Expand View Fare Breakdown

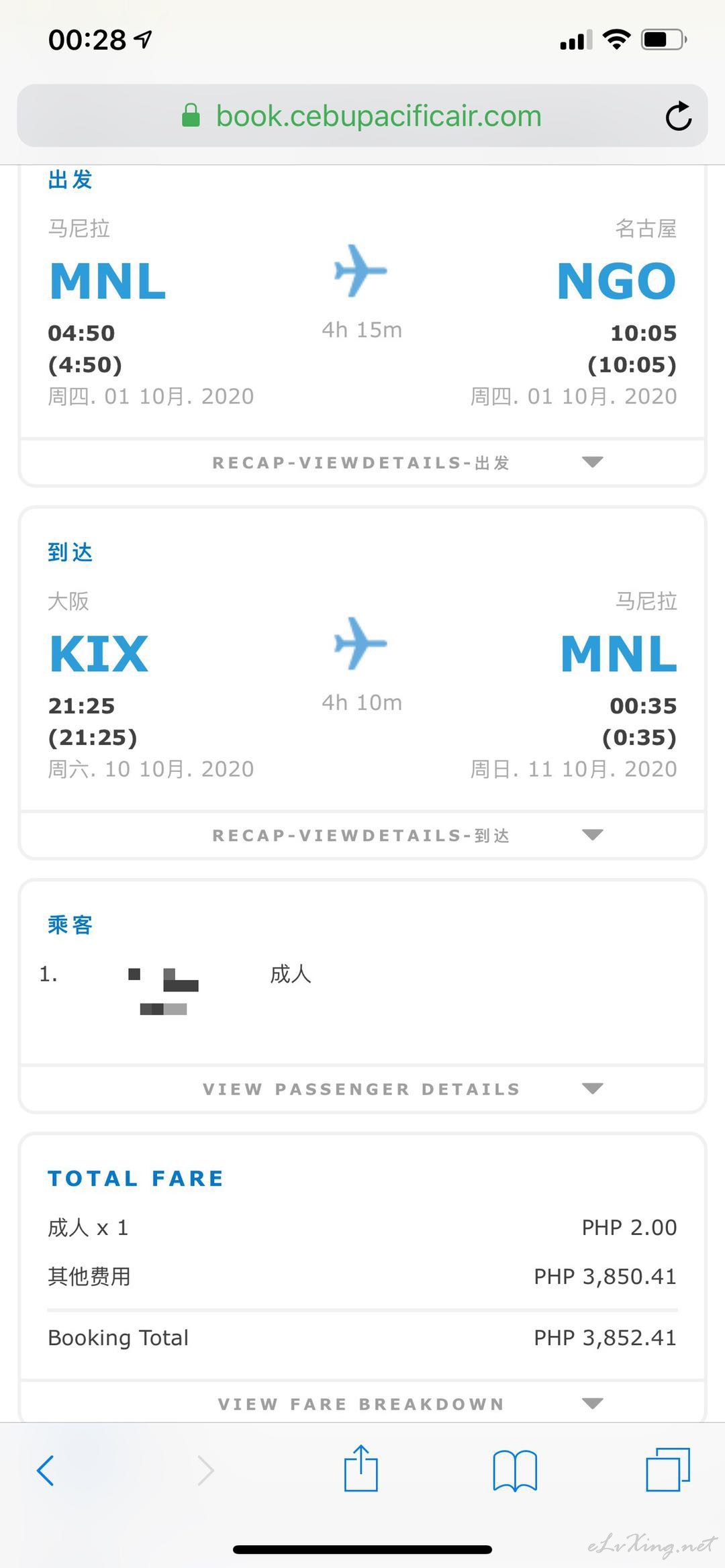coord(362,1404)
